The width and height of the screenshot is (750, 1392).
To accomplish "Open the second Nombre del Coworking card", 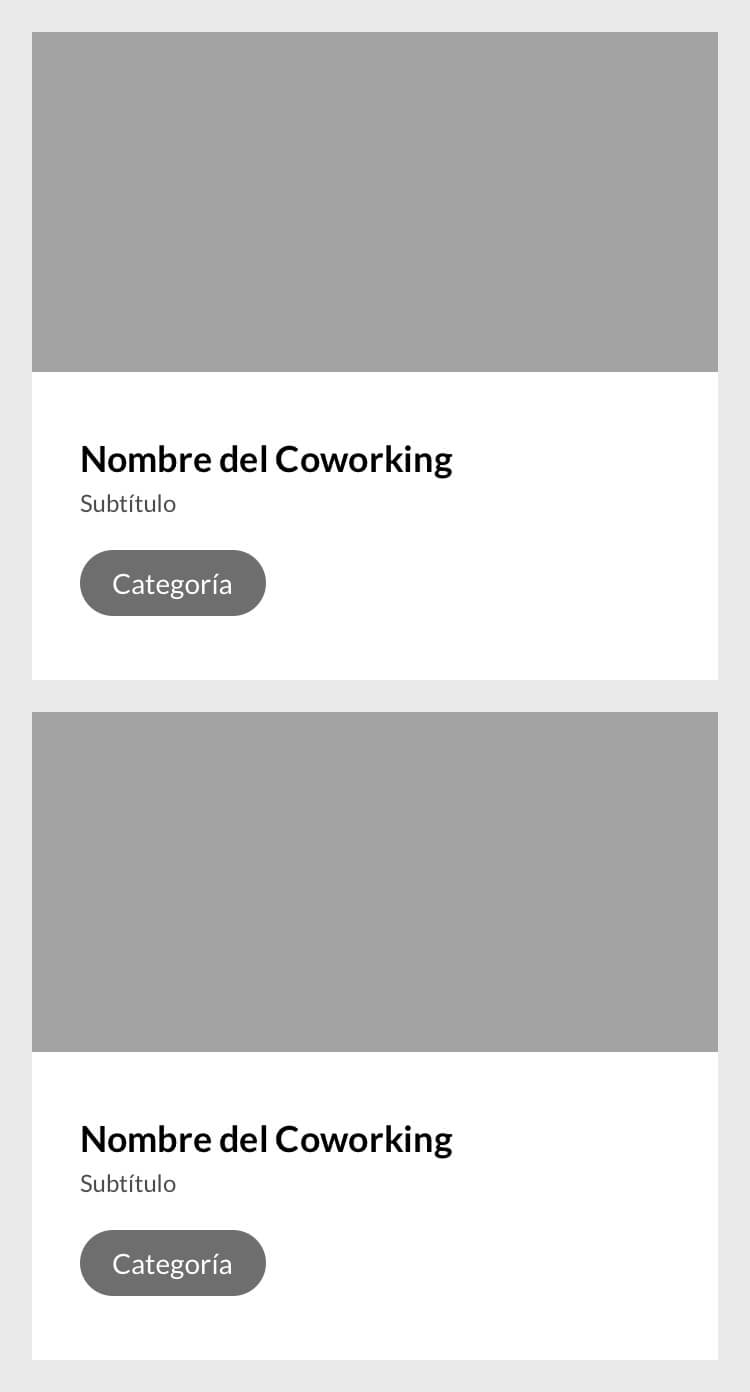I will click(x=266, y=1140).
